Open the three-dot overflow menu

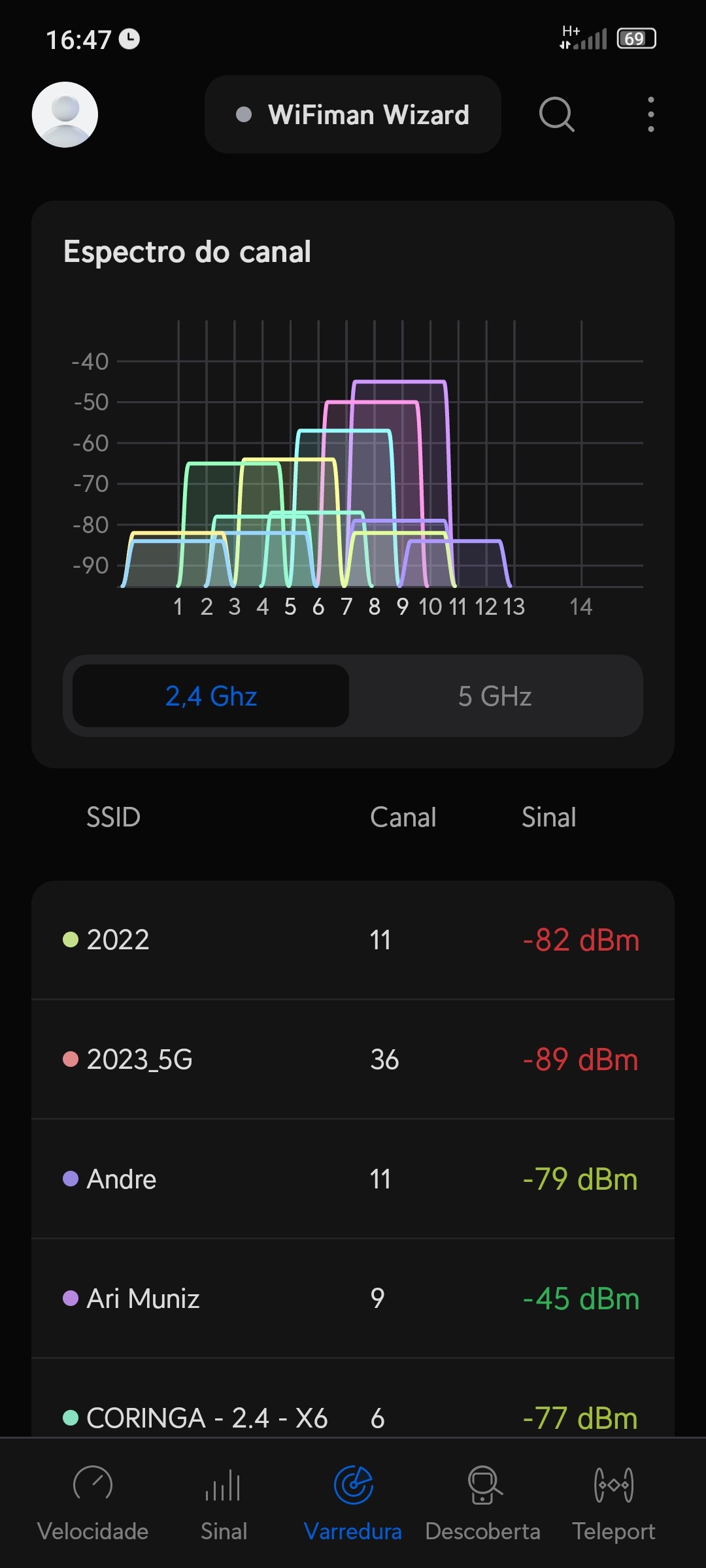(650, 114)
